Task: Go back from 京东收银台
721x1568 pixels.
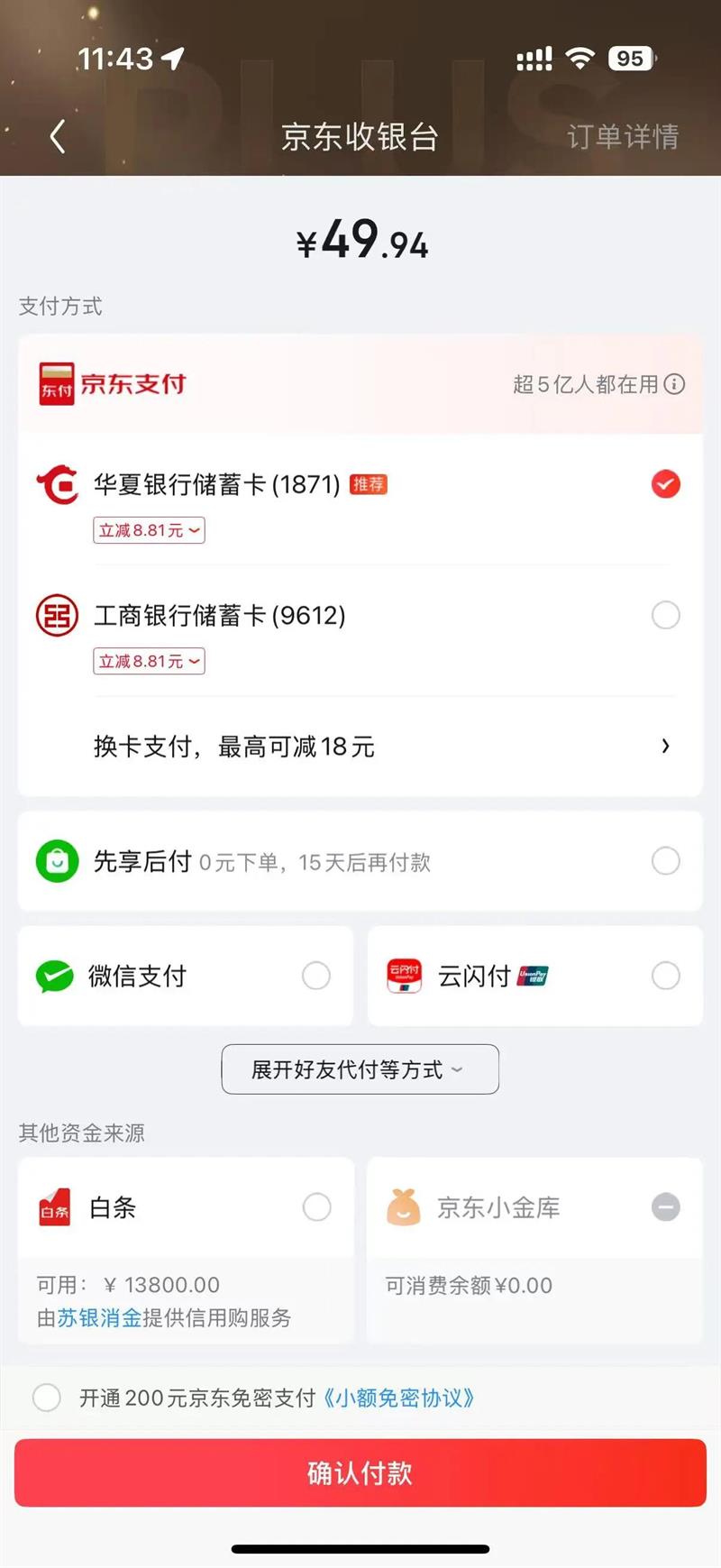Action: tap(58, 137)
